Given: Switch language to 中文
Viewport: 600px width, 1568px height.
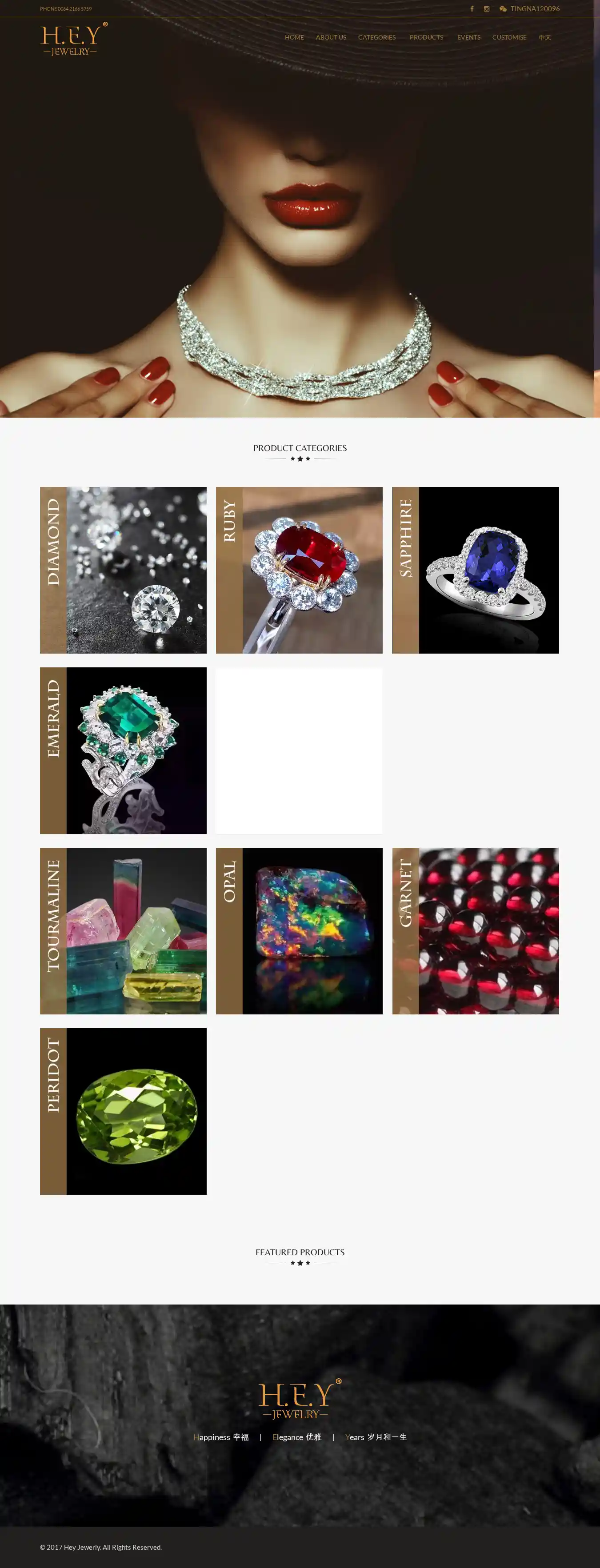Looking at the screenshot, I should tap(544, 37).
